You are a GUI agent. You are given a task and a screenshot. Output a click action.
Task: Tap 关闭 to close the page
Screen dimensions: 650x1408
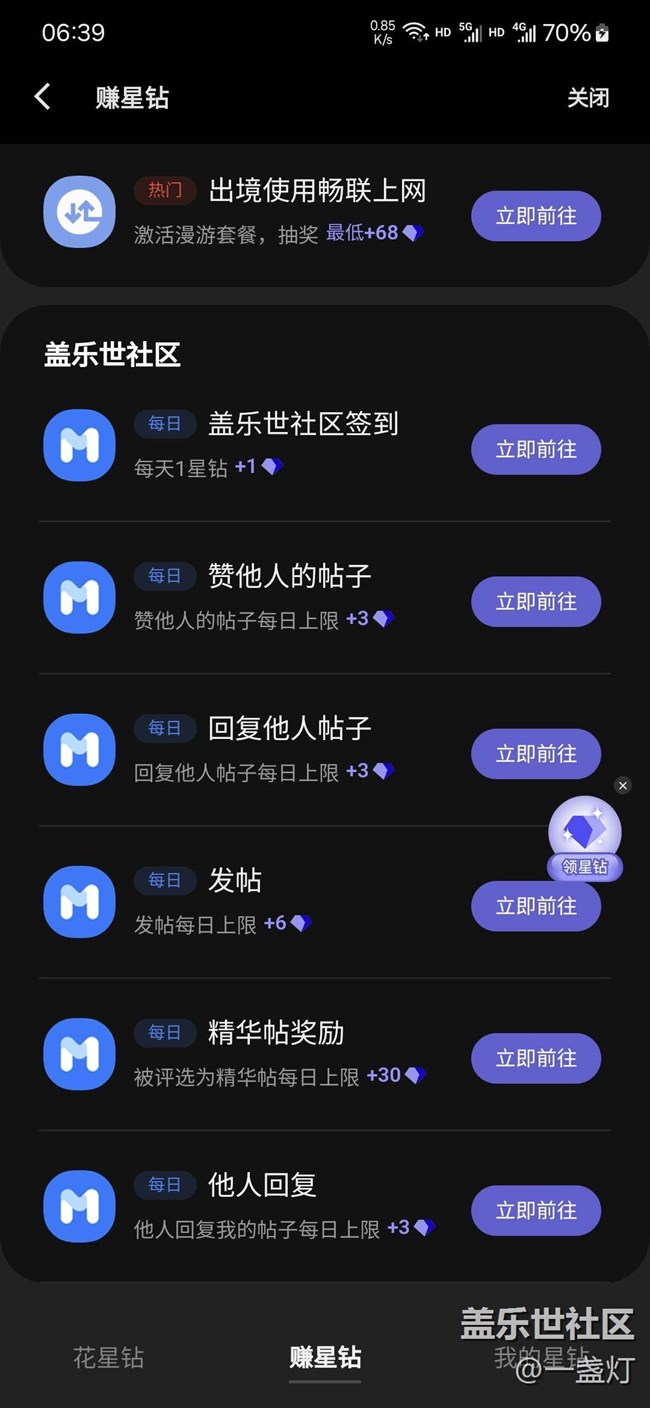click(587, 98)
